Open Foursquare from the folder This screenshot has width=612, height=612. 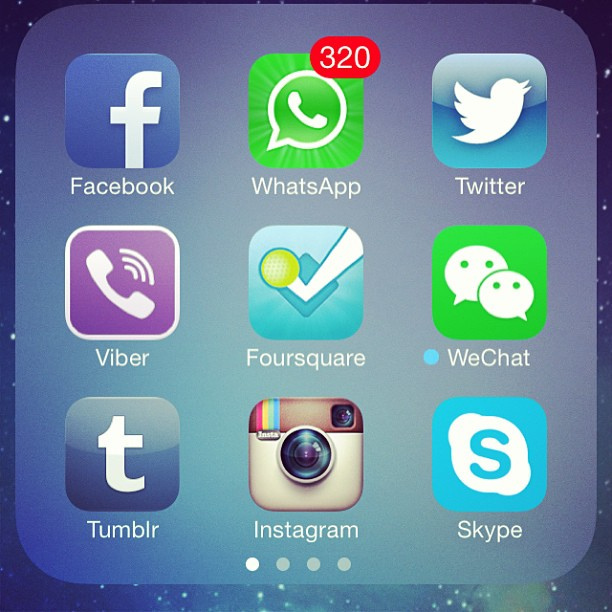(305, 283)
